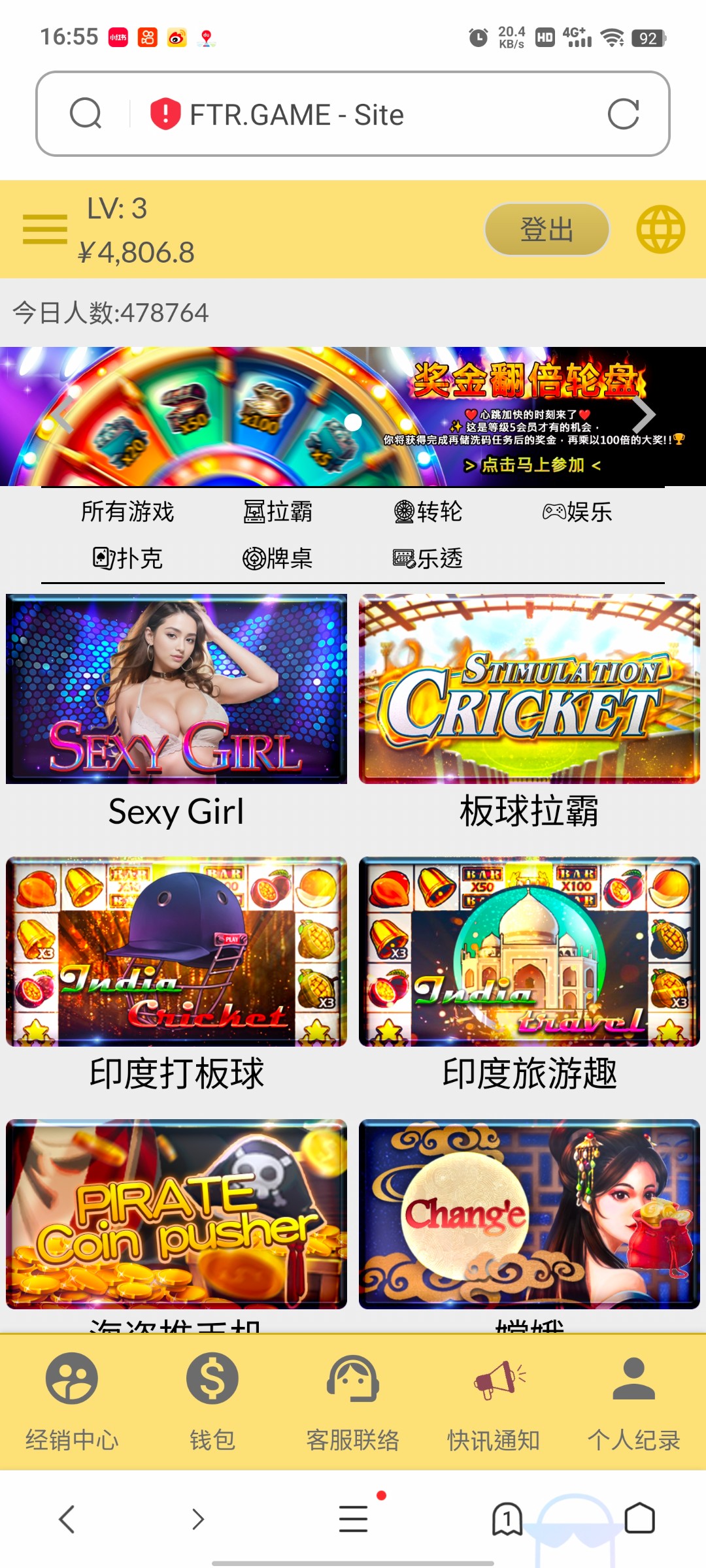Image resolution: width=706 pixels, height=1568 pixels.
Task: Choose the 娱乐 category
Action: point(578,512)
